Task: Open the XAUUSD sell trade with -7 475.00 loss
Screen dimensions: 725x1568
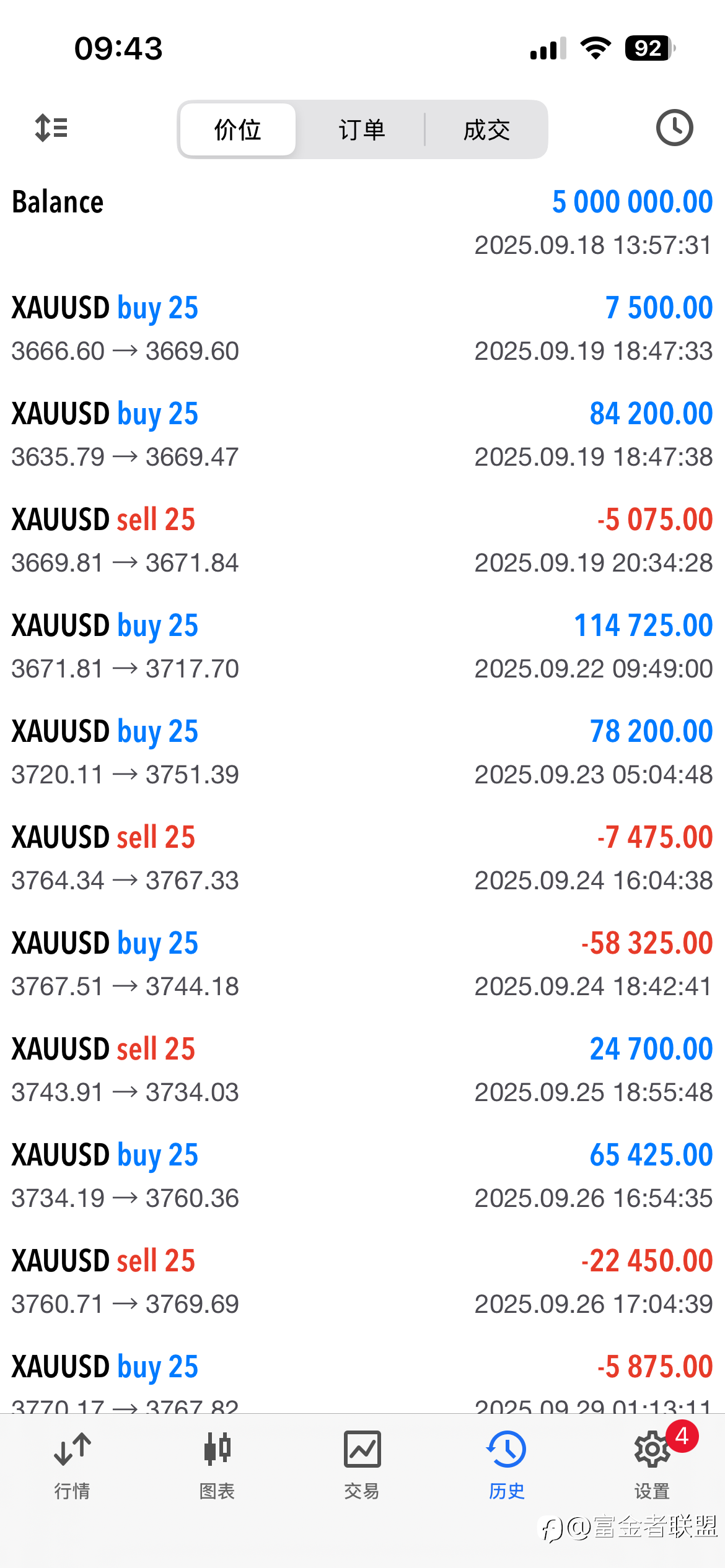Action: [x=362, y=858]
